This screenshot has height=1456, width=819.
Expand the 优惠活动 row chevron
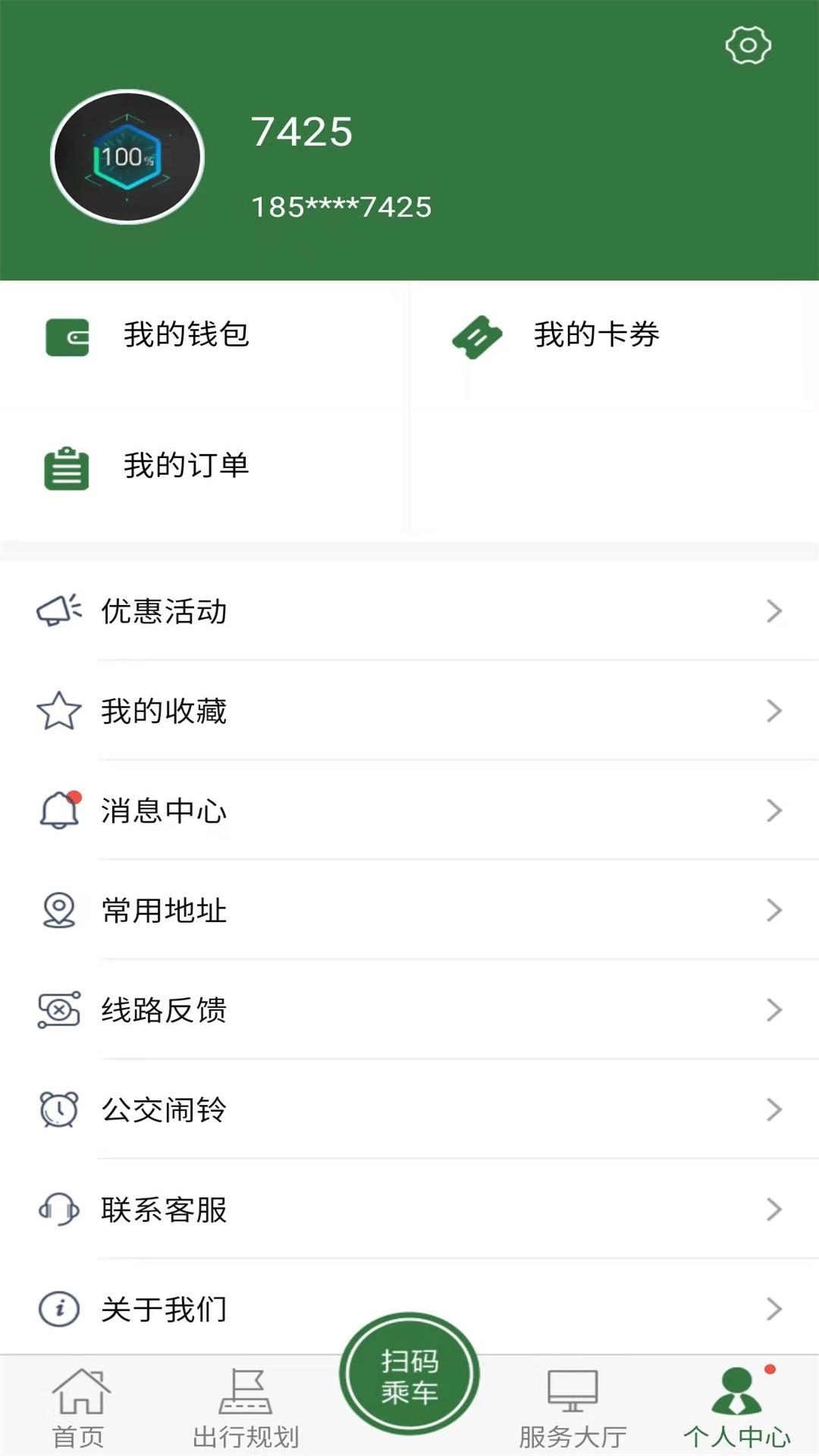772,611
